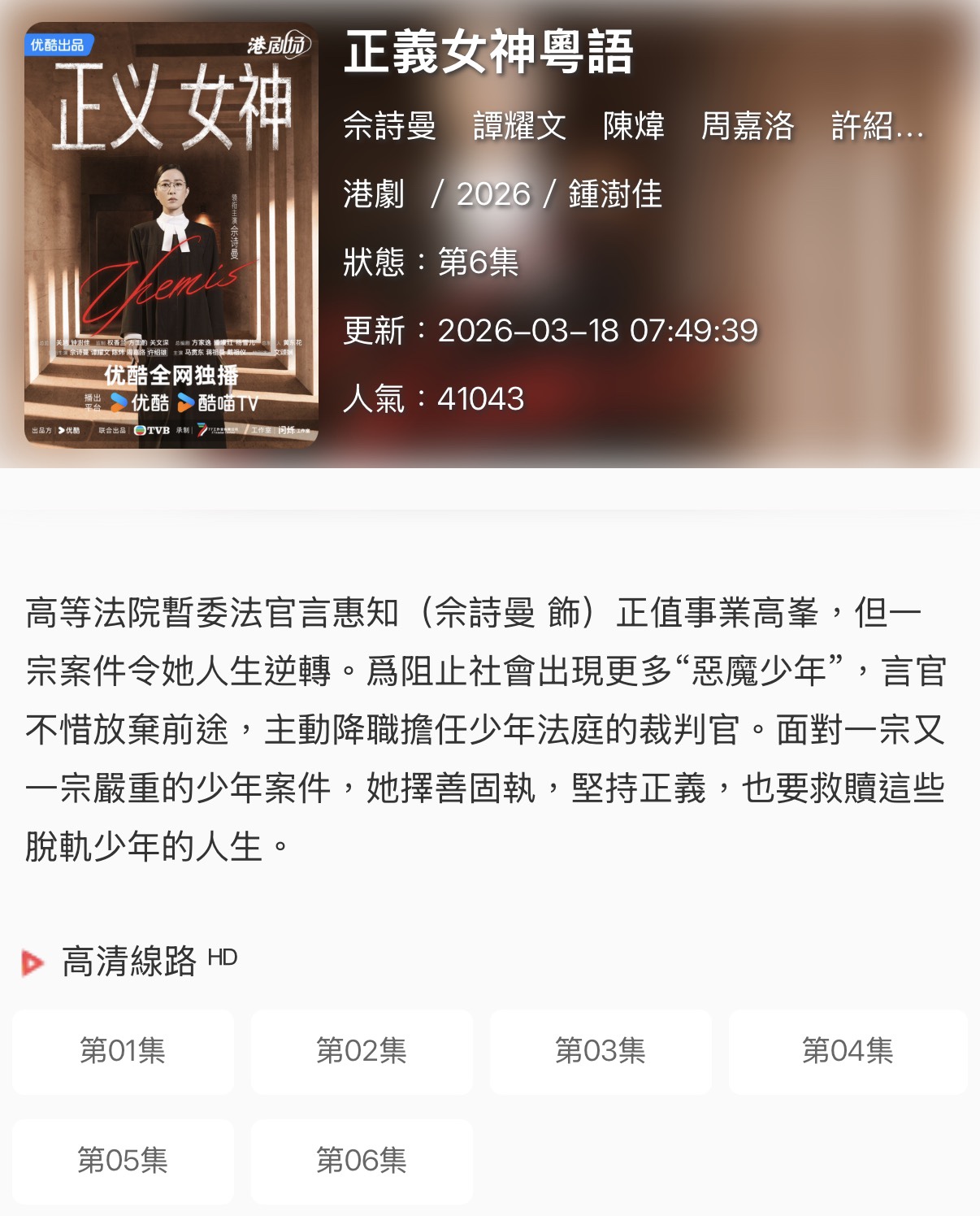Browse the 港劇 category

[x=374, y=194]
